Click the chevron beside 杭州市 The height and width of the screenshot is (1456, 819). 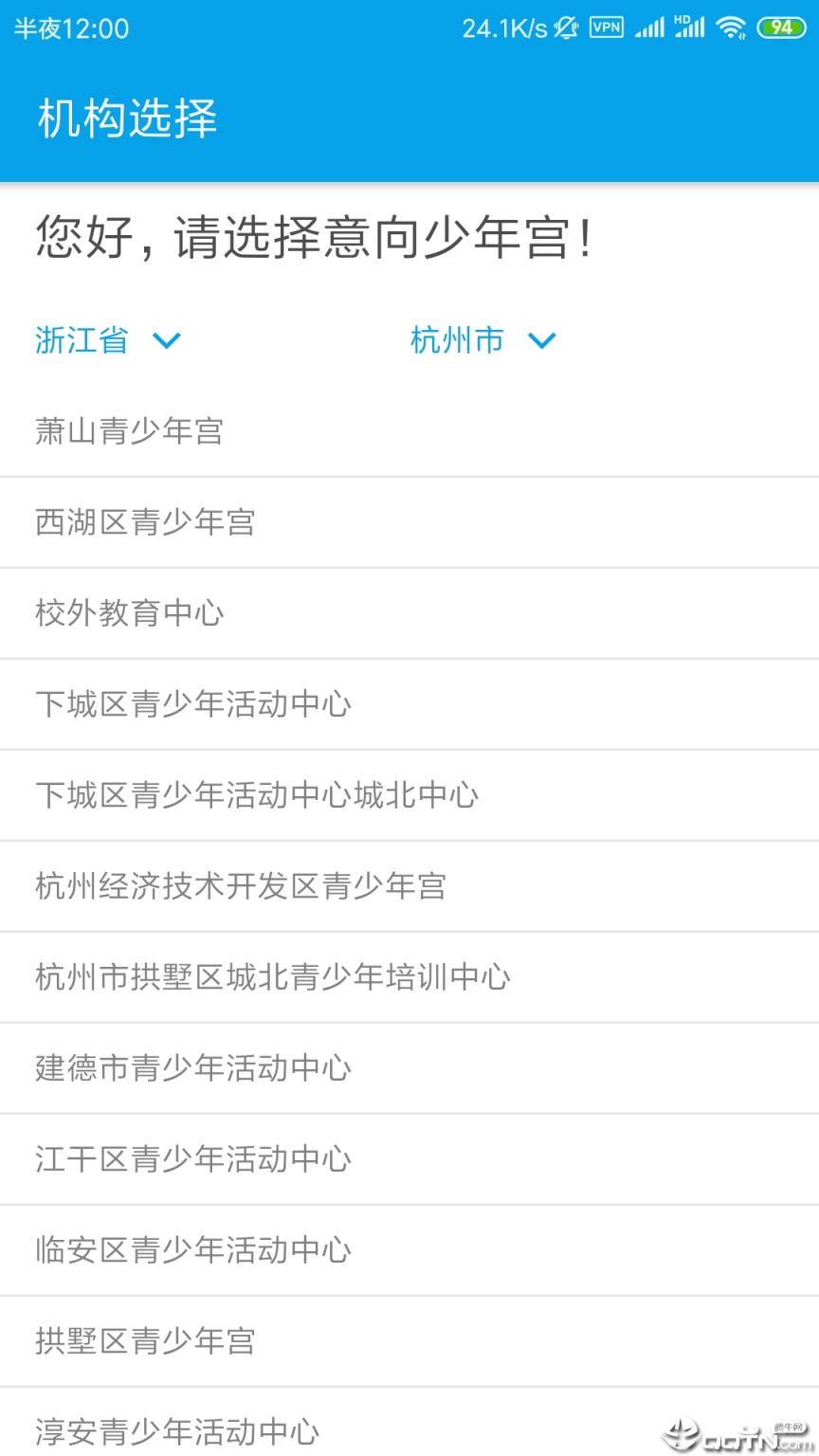click(543, 341)
